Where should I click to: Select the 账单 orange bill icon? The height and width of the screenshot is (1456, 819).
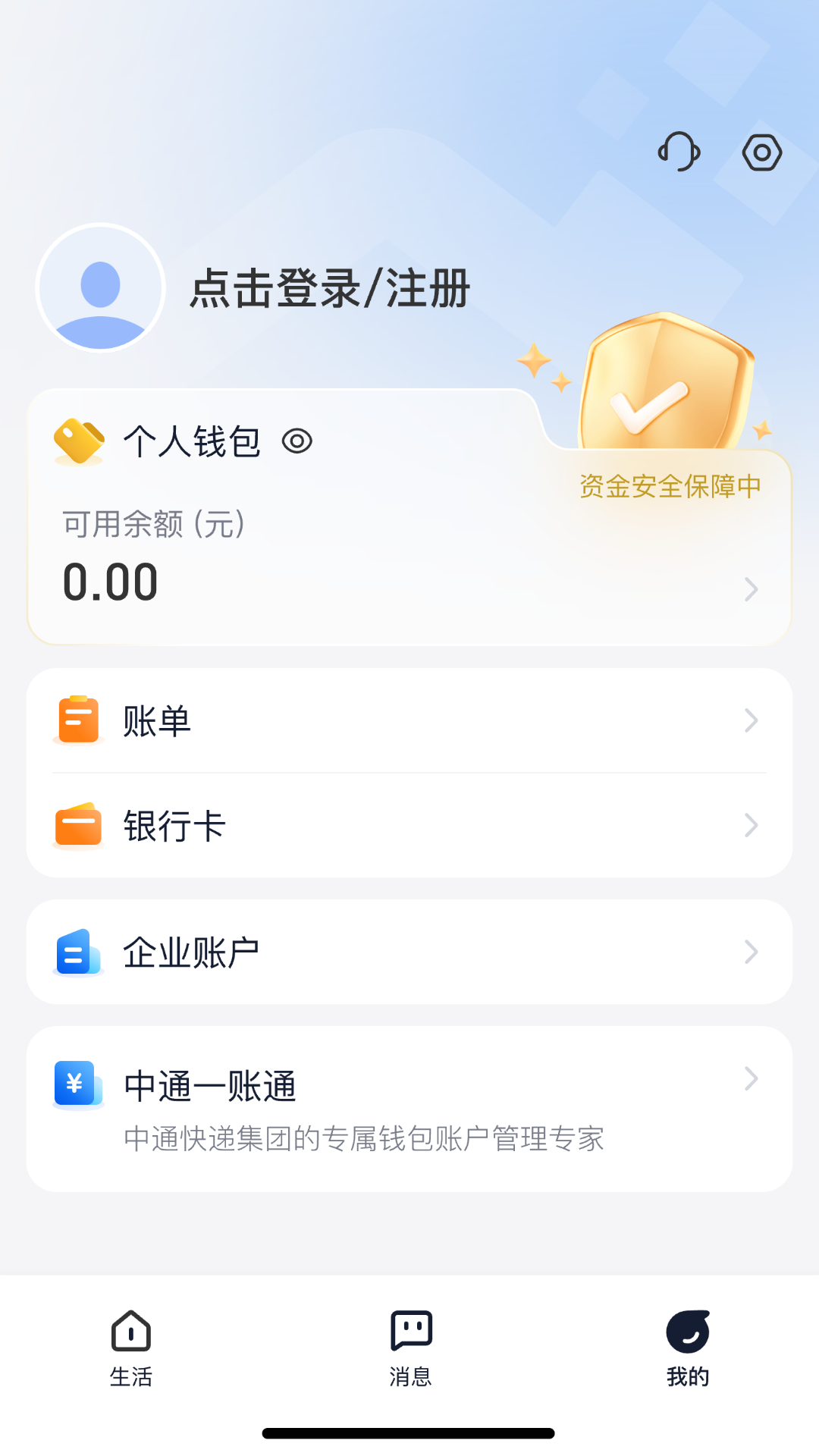pyautogui.click(x=77, y=719)
